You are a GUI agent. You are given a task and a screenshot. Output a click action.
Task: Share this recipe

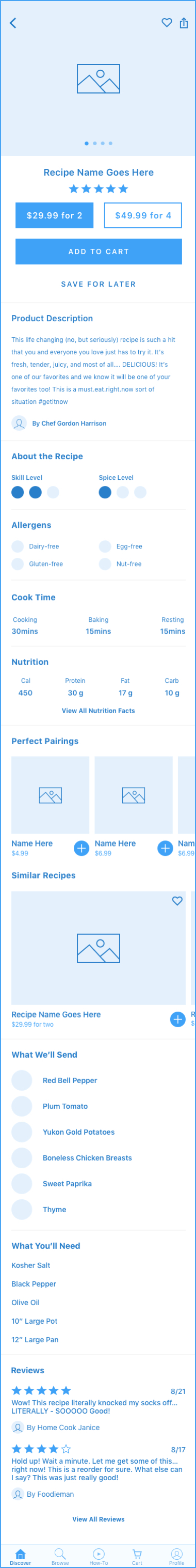(x=184, y=23)
